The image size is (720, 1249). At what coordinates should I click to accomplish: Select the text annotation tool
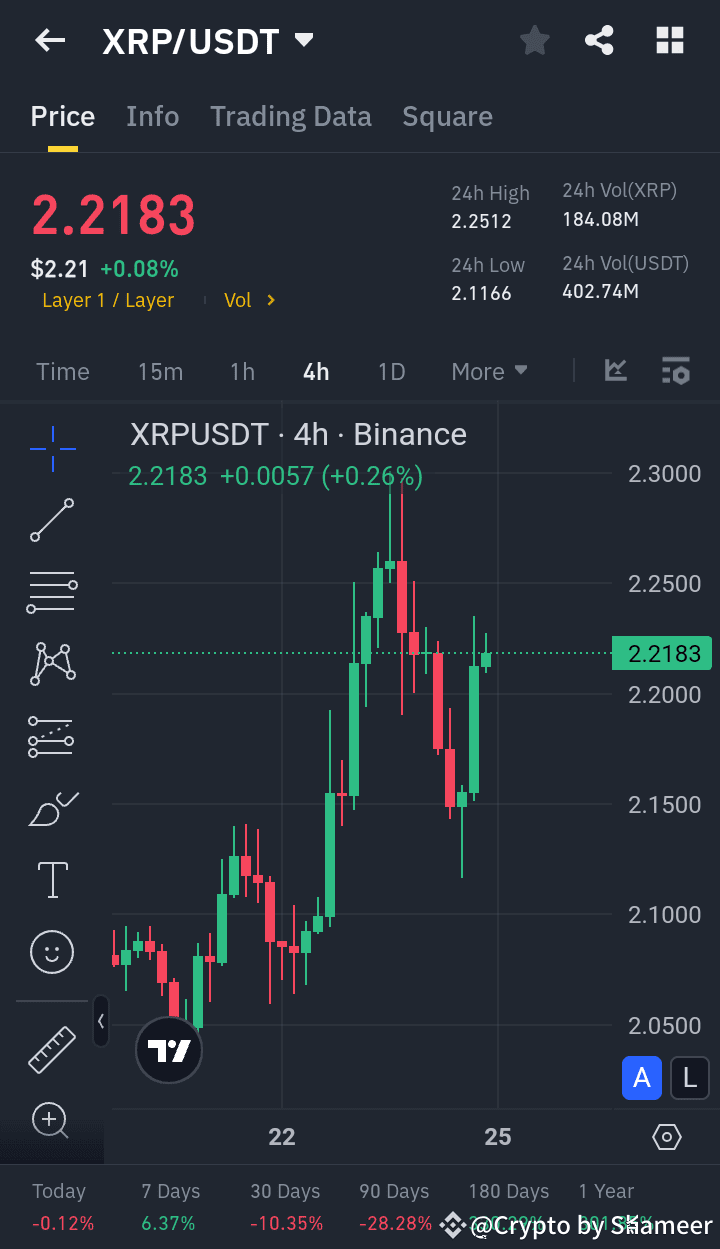(51, 880)
